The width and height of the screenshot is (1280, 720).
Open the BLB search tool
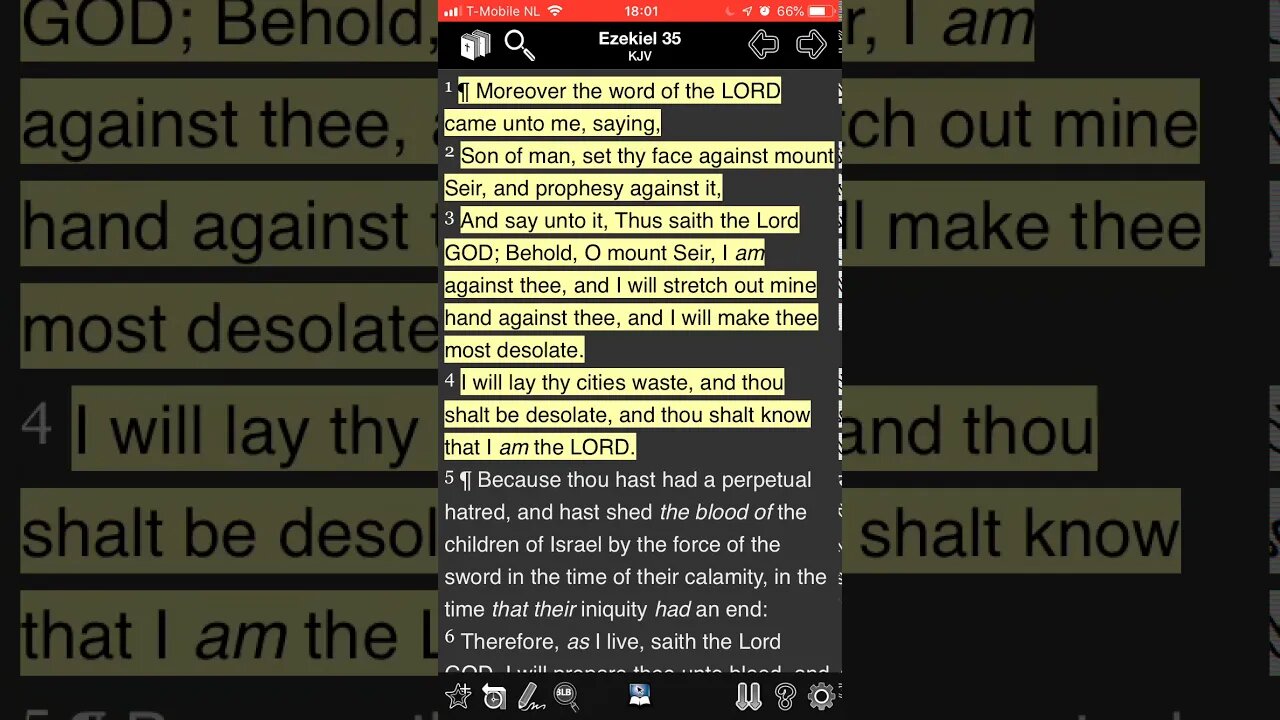click(x=566, y=696)
